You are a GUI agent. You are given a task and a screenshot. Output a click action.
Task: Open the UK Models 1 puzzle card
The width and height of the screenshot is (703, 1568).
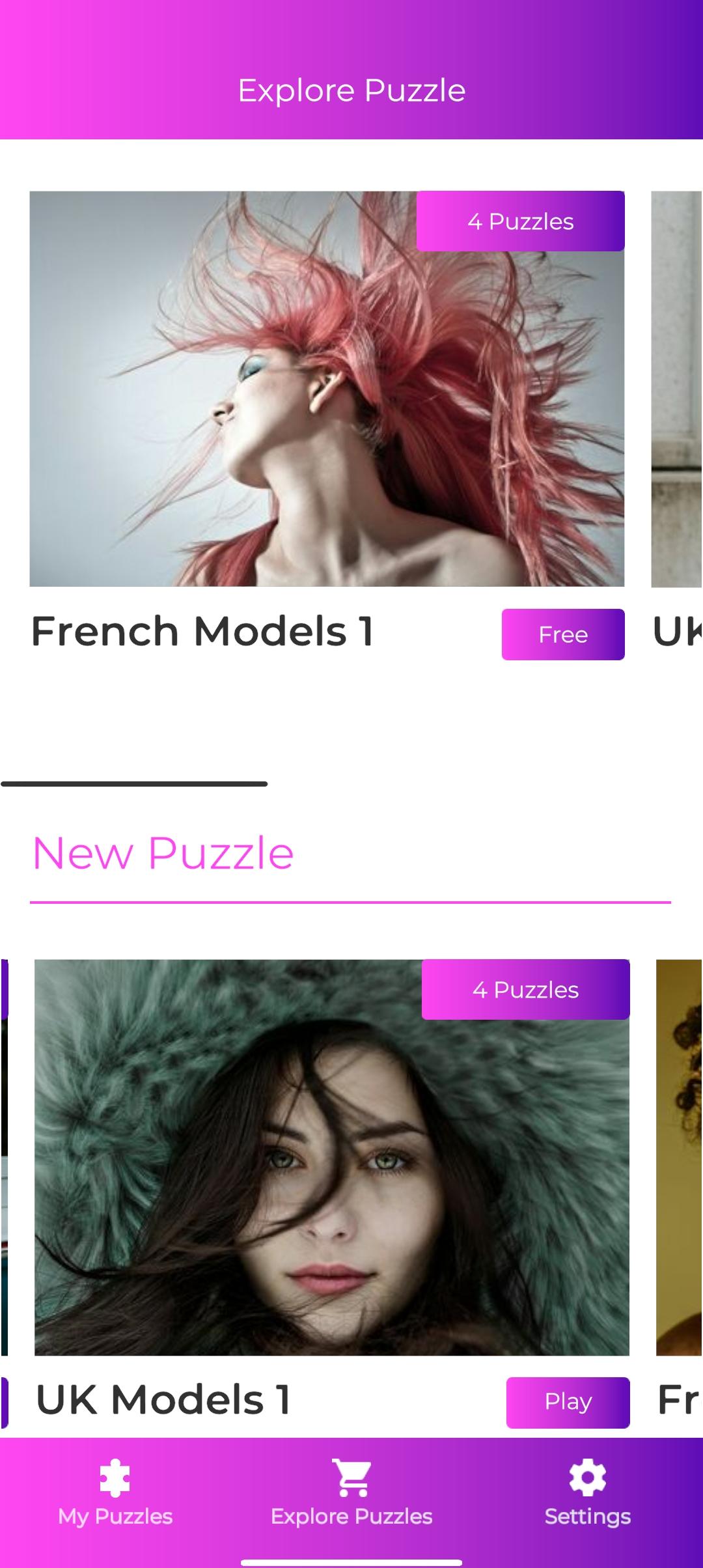[x=331, y=1157]
